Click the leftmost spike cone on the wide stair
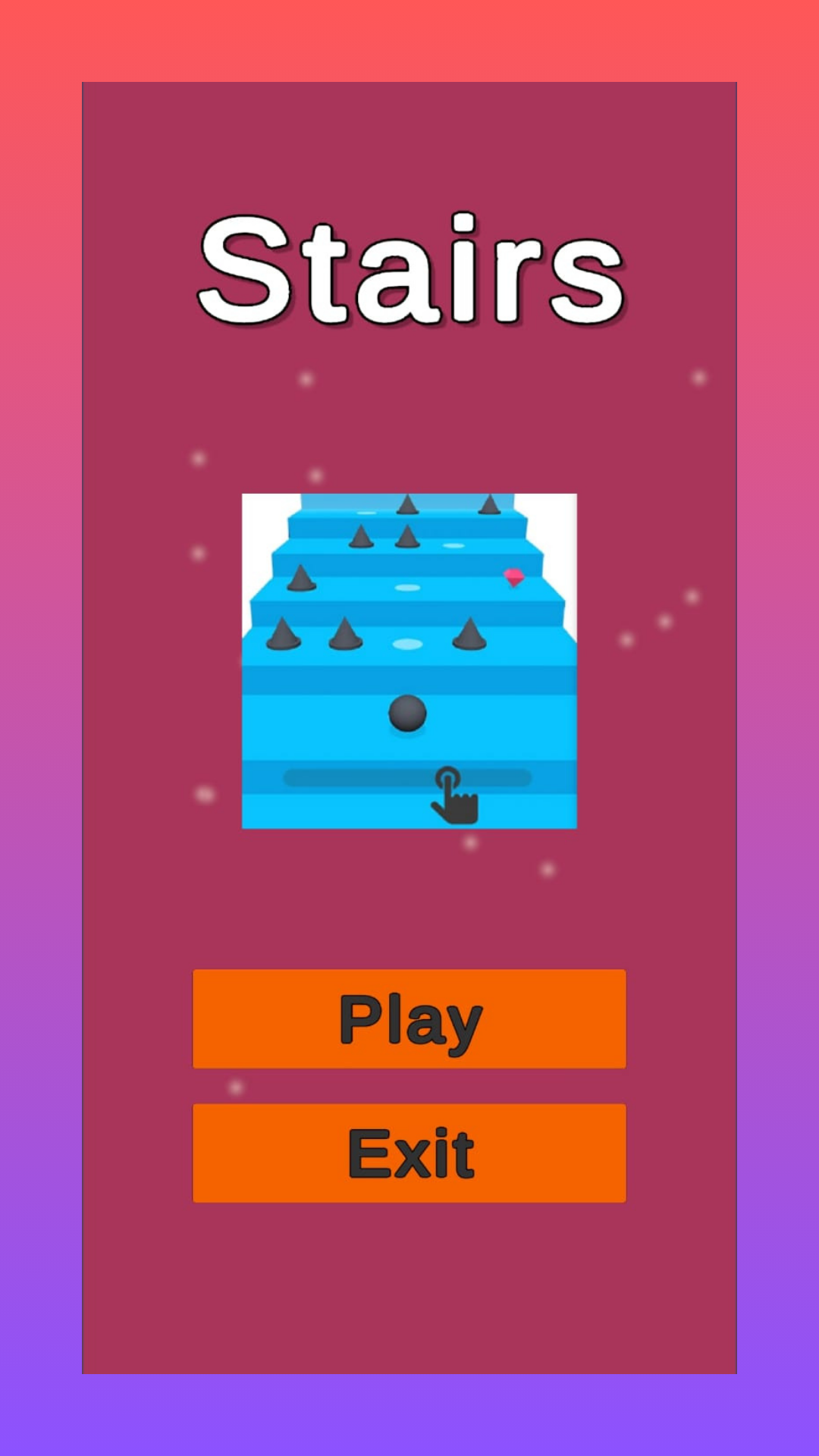The height and width of the screenshot is (1456, 819). coord(281,635)
